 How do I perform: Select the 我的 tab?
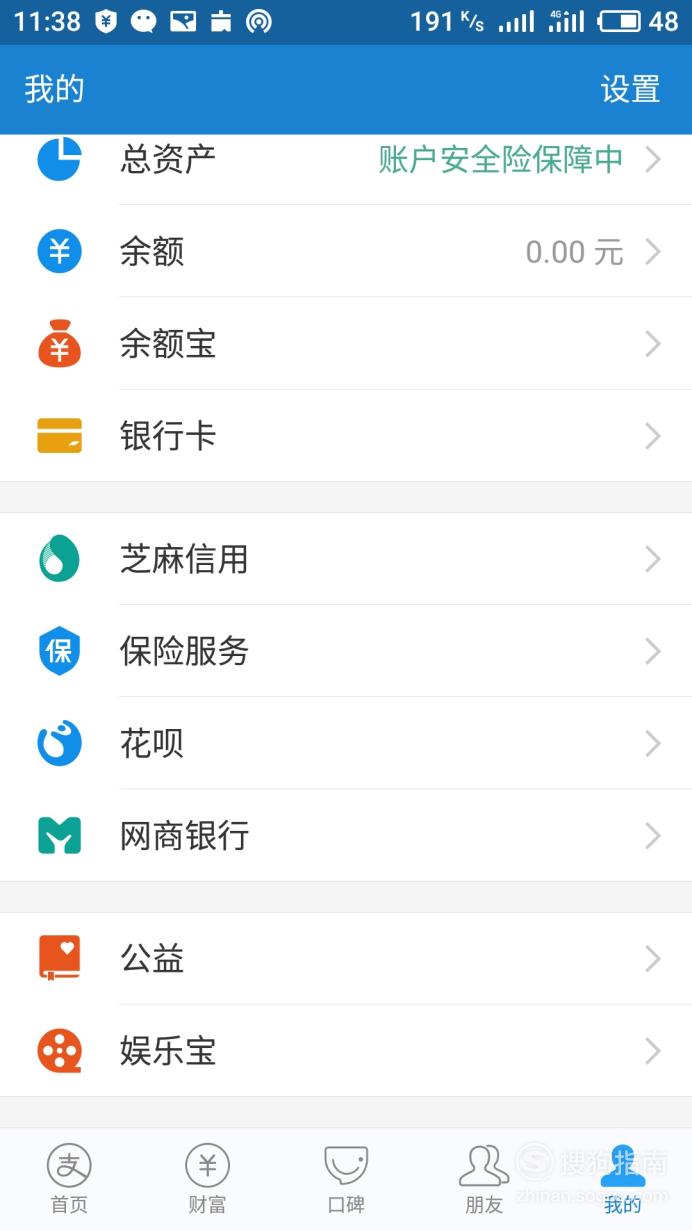(x=622, y=1180)
